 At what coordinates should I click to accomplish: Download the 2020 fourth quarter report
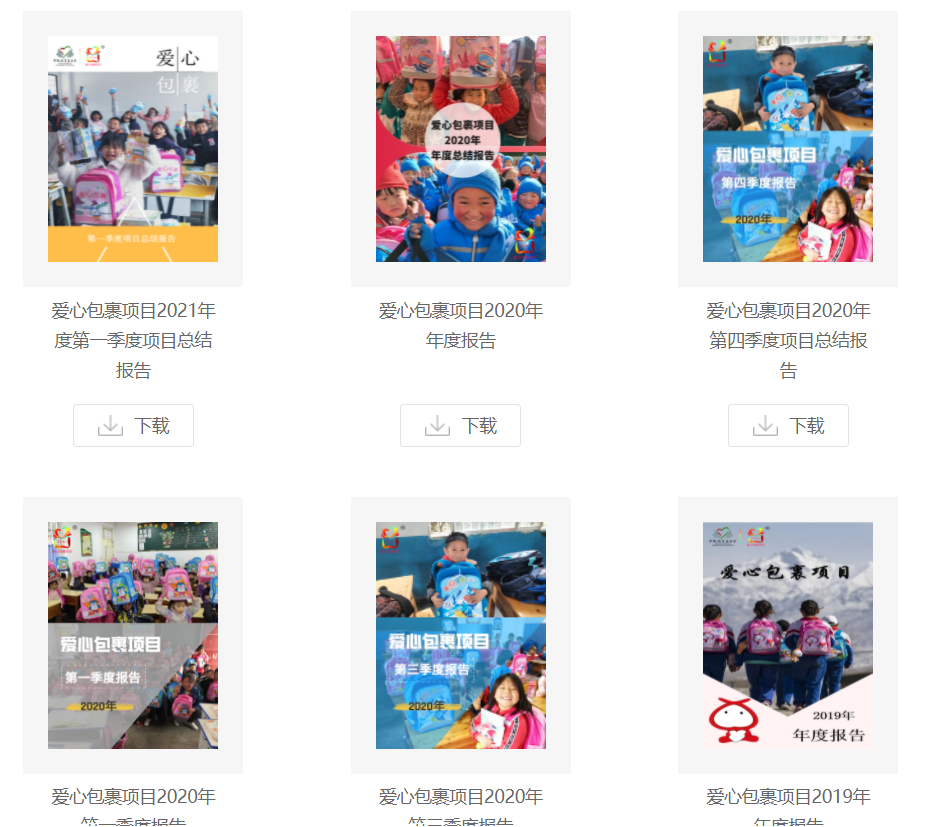pyautogui.click(x=788, y=426)
